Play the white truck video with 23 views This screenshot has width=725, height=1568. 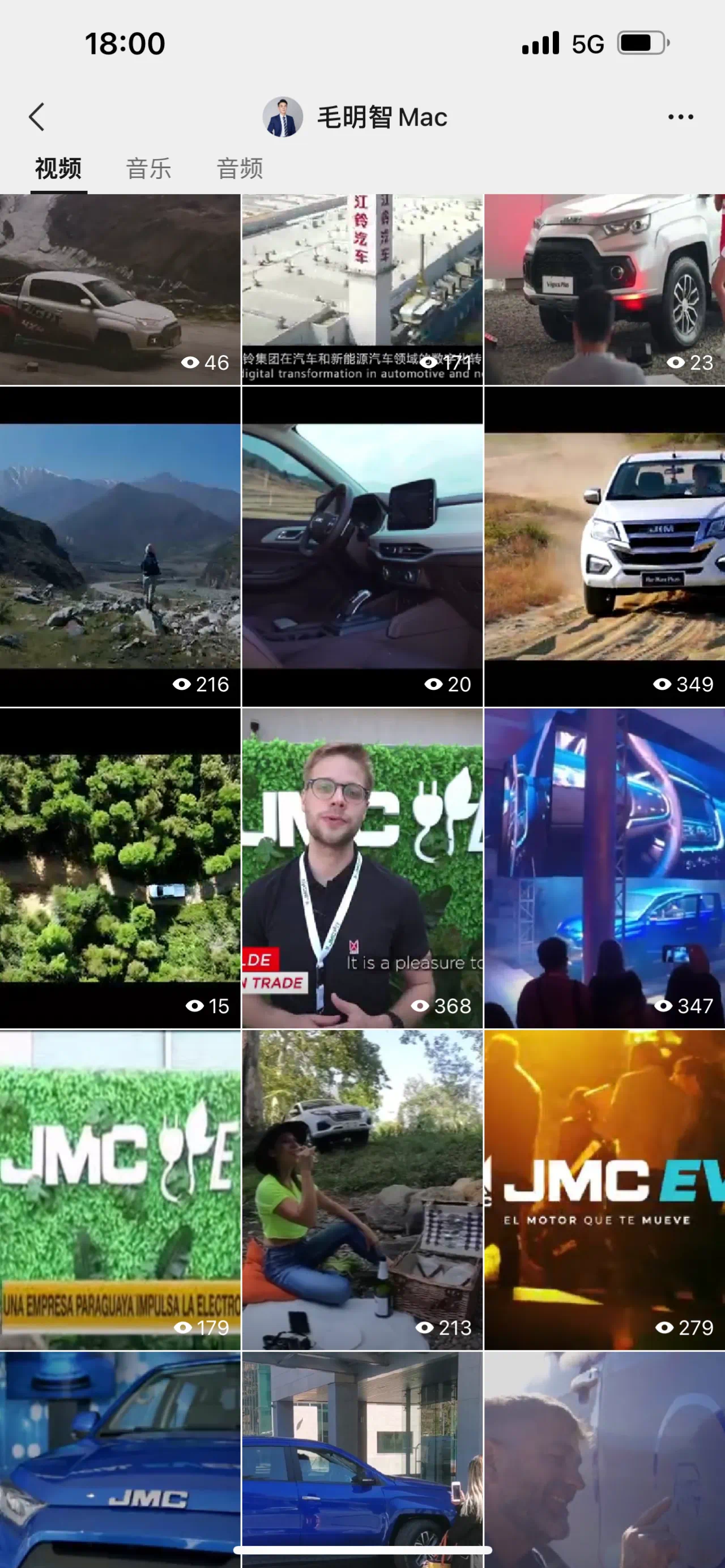click(x=604, y=289)
